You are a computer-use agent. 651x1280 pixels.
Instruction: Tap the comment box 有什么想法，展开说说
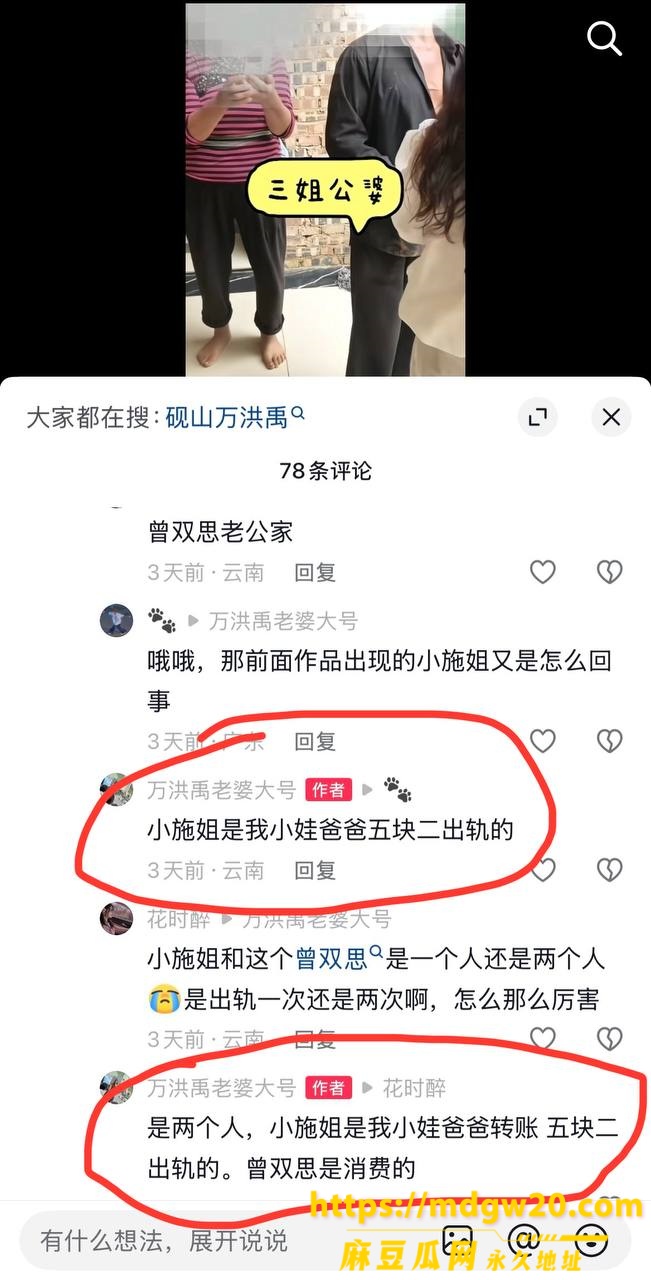pyautogui.click(x=225, y=1240)
